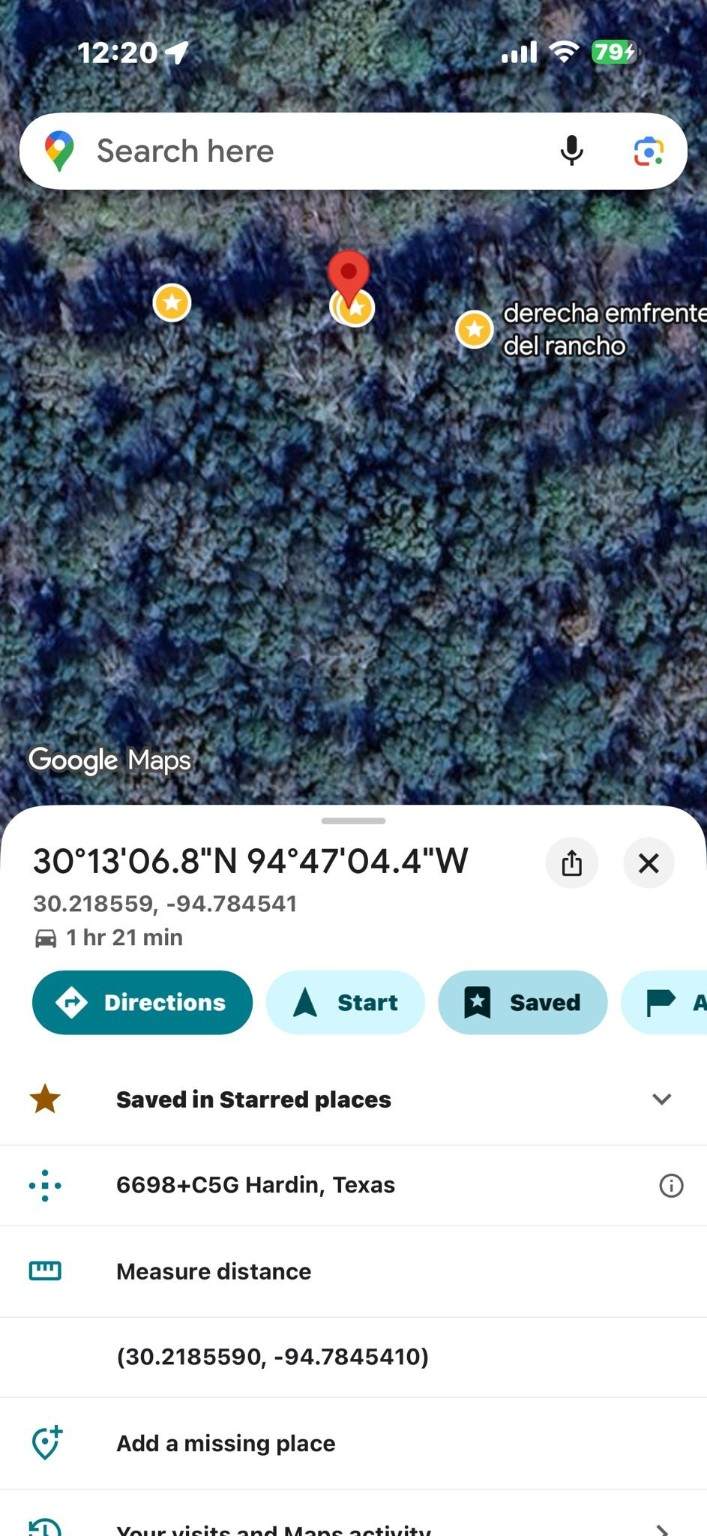This screenshot has height=1536, width=707.
Task: Close the location details sheet
Action: (x=648, y=863)
